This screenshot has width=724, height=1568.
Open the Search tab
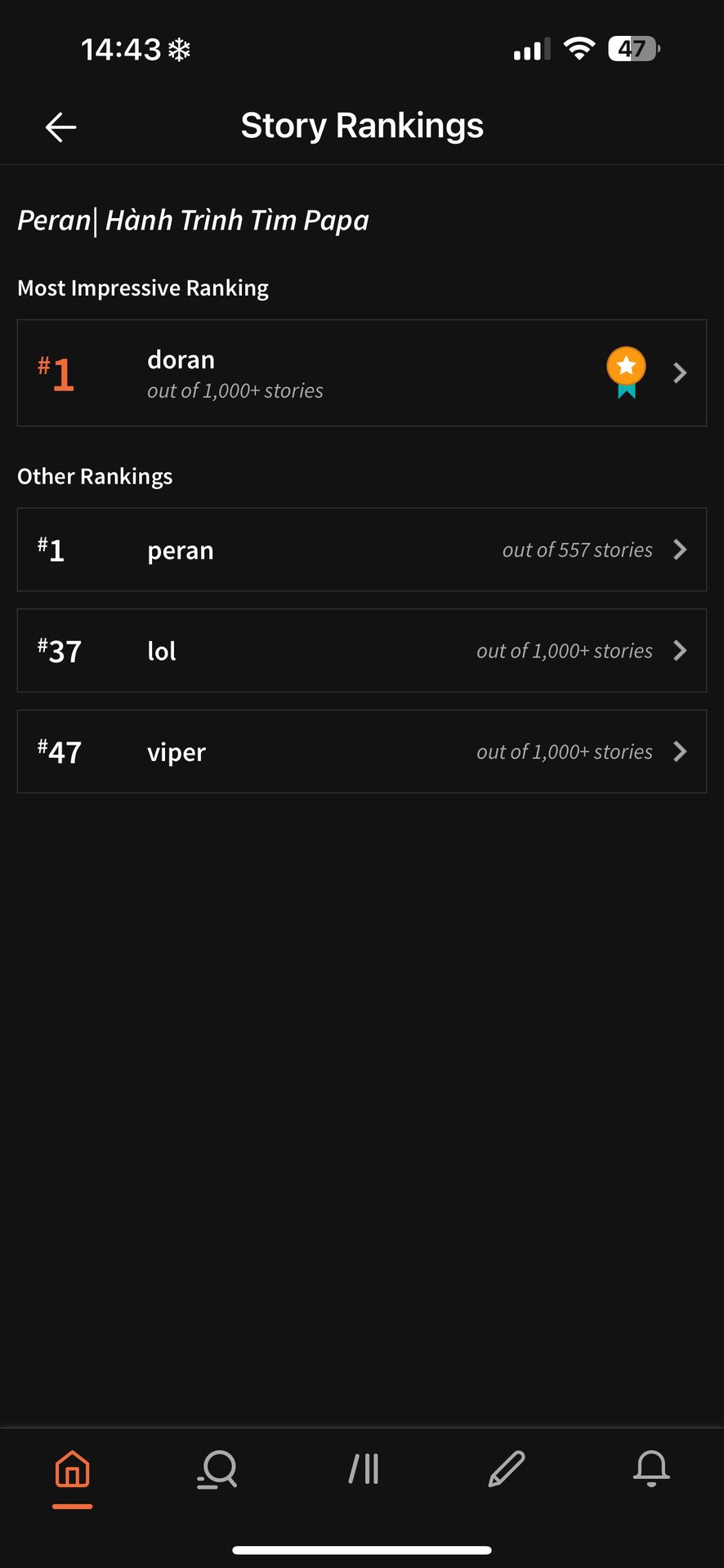217,1469
